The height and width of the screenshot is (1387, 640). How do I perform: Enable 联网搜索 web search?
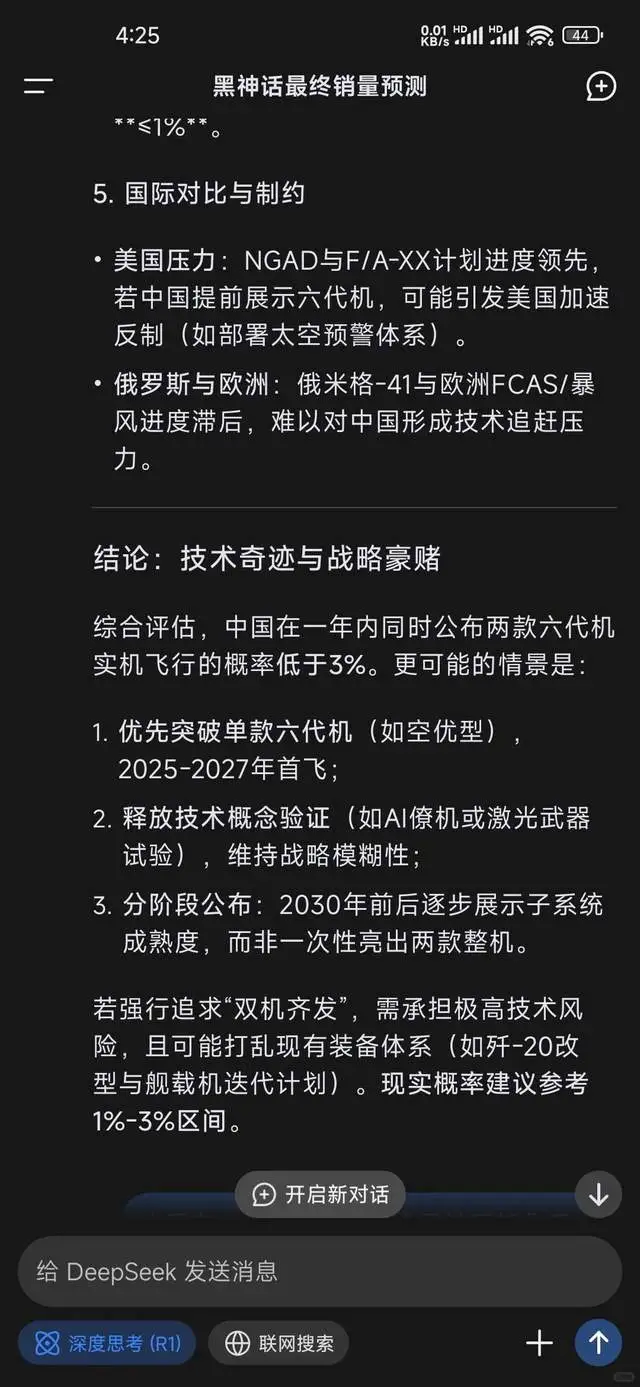click(279, 1343)
